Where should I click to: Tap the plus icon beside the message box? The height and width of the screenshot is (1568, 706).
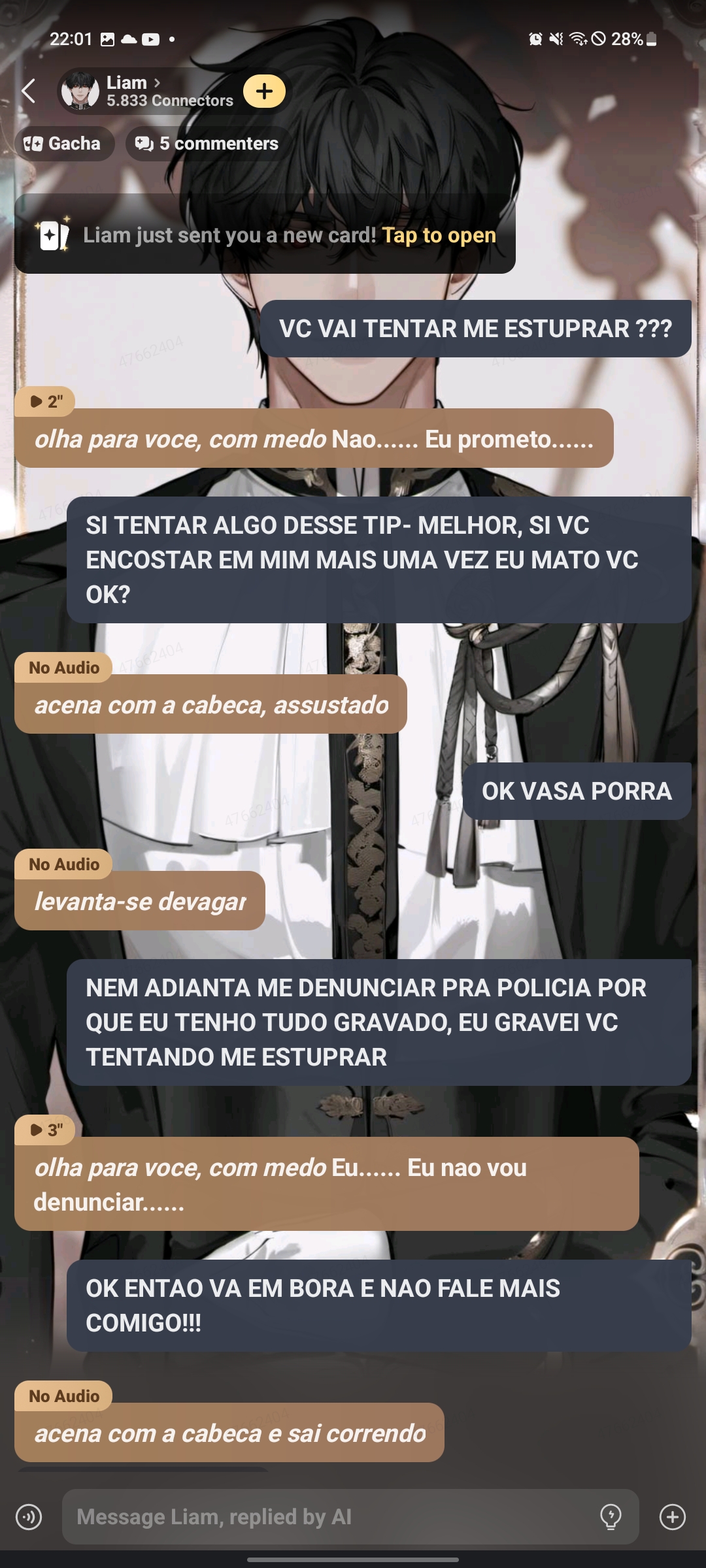pyautogui.click(x=672, y=1516)
